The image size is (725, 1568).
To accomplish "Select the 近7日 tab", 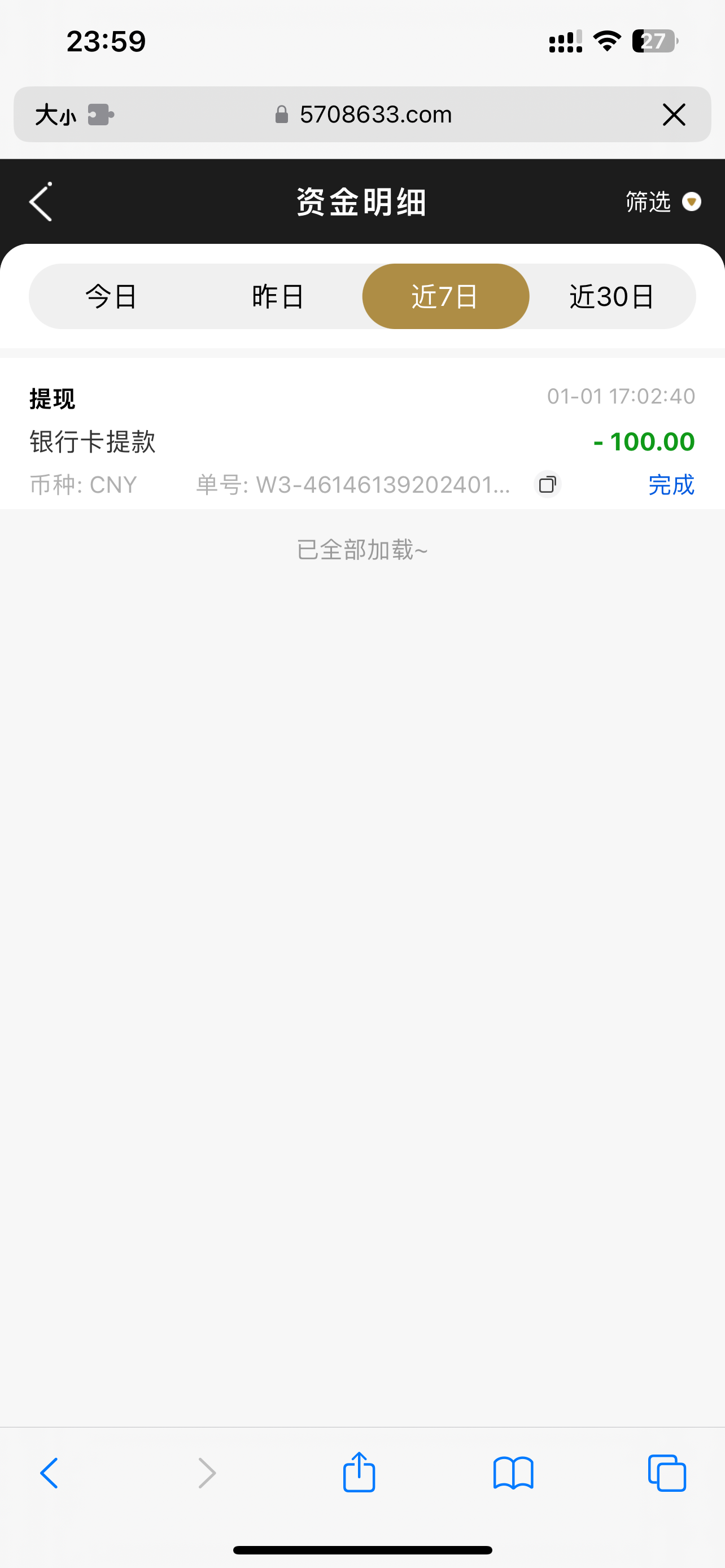I will pyautogui.click(x=446, y=296).
